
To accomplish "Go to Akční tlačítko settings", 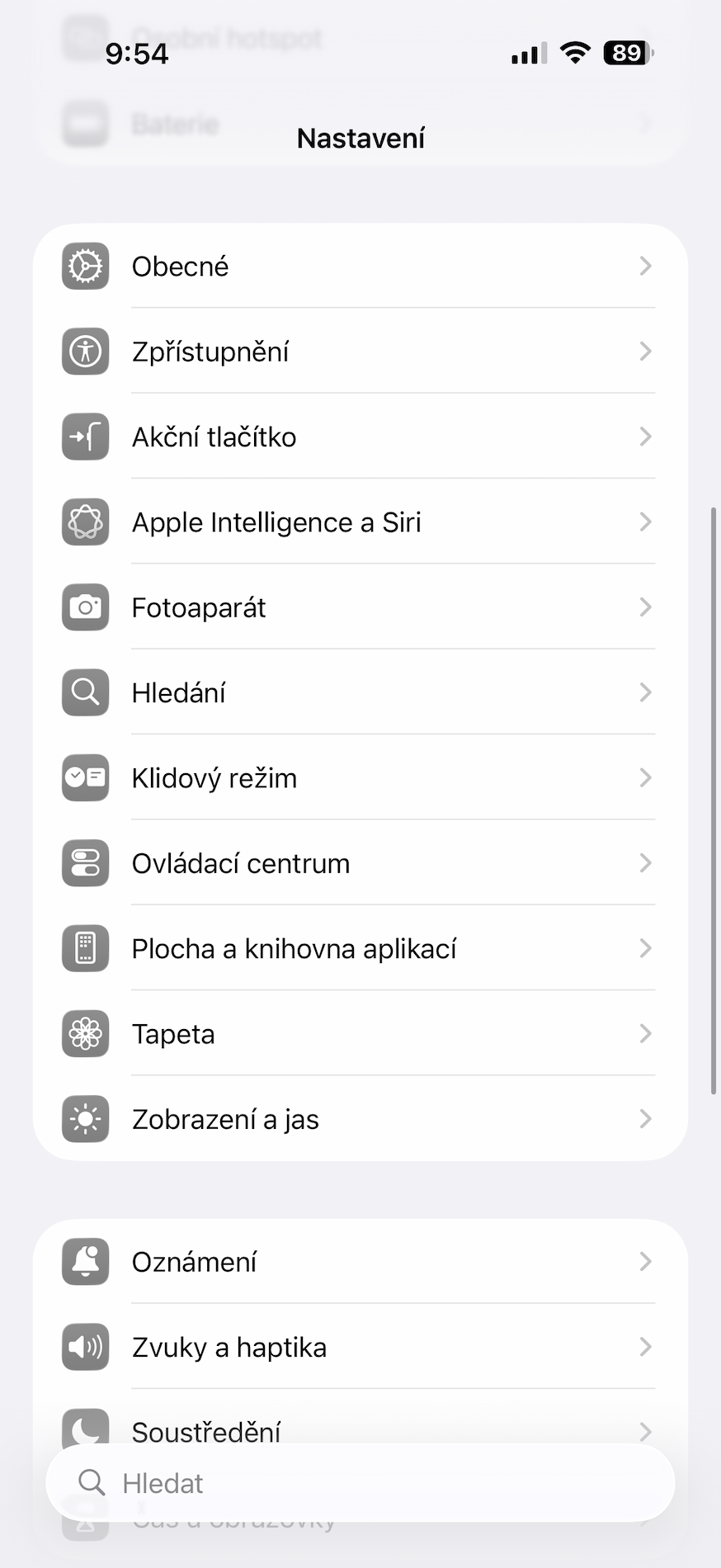I will pyautogui.click(x=360, y=437).
